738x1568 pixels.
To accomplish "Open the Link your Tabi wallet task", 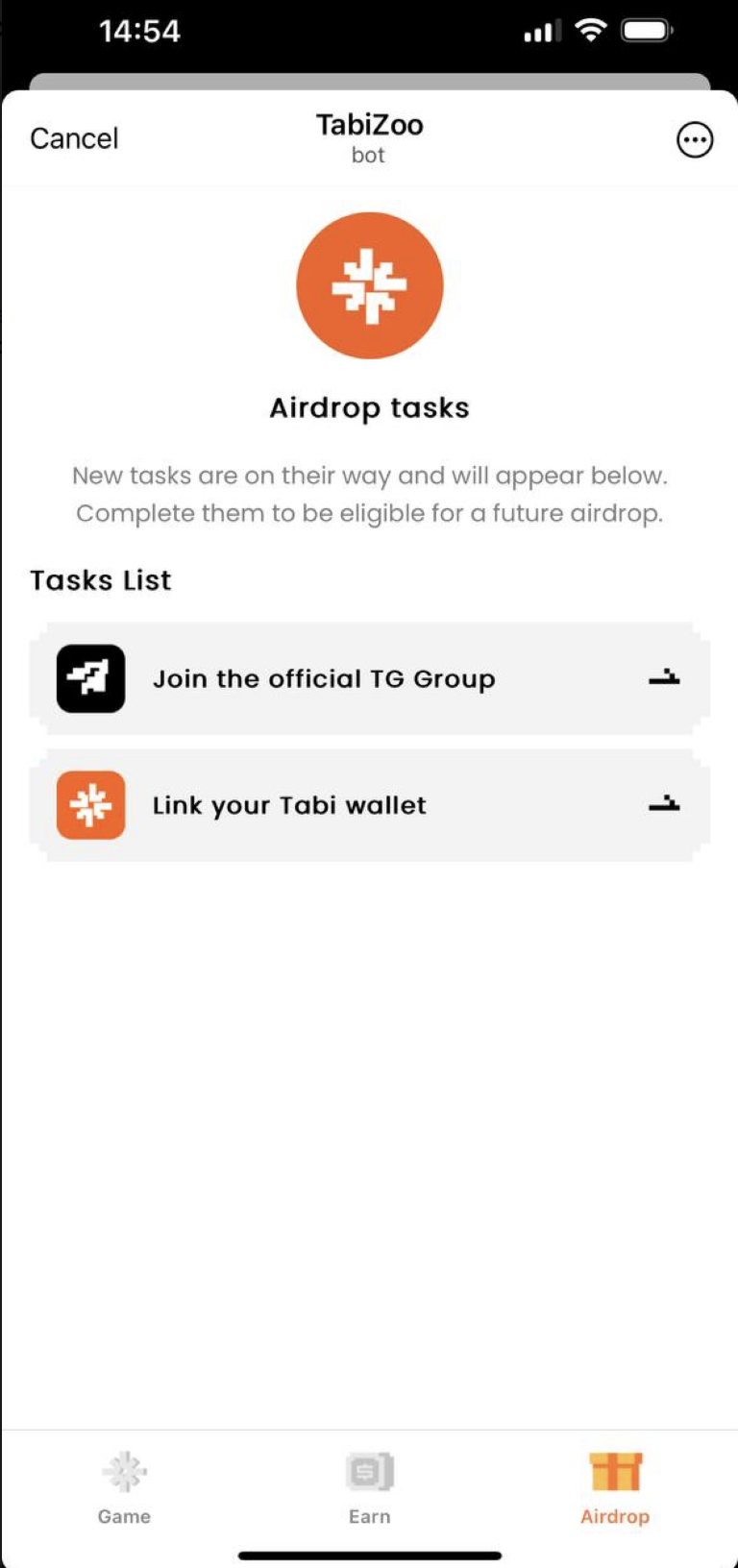I will (369, 805).
